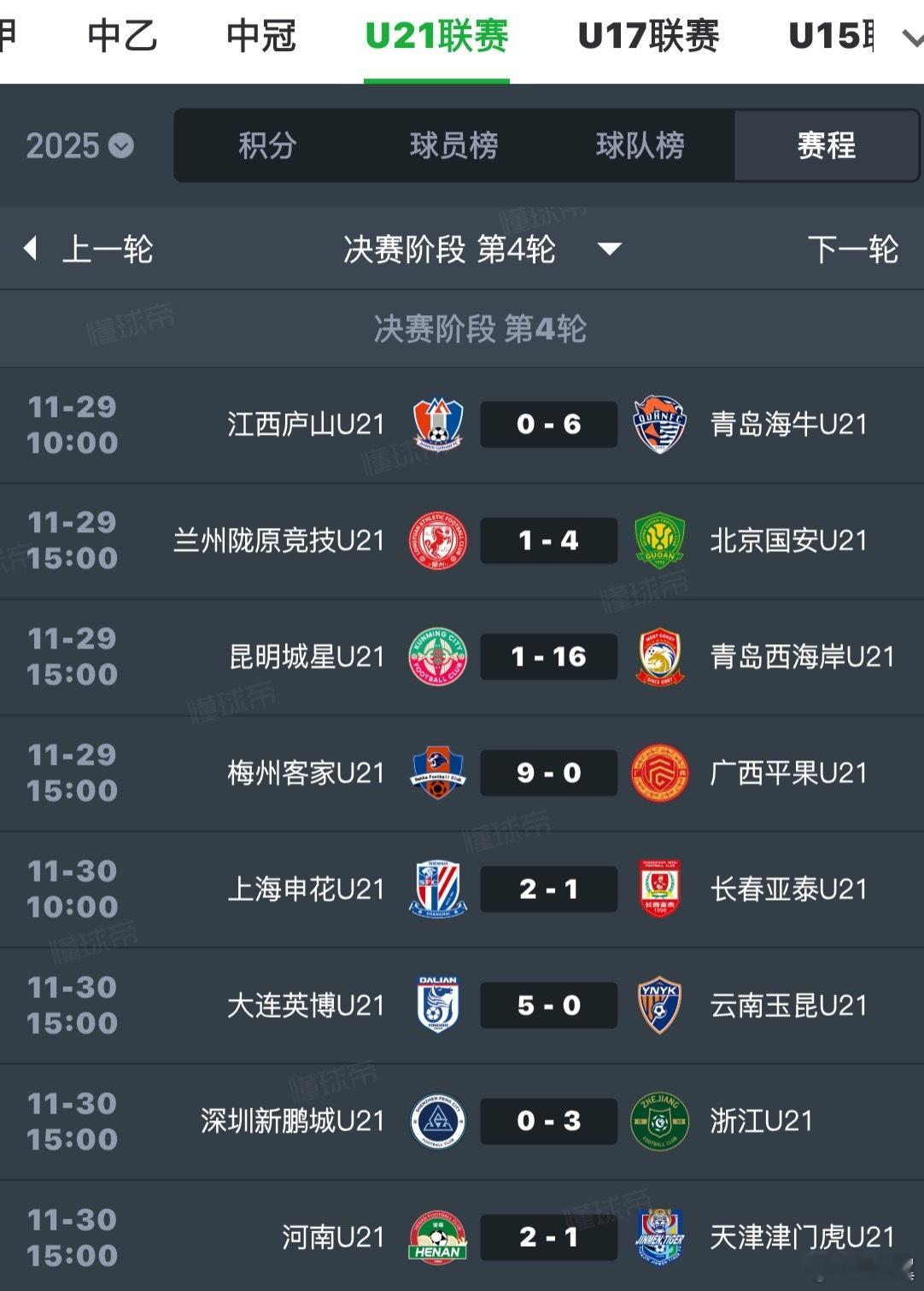This screenshot has height=1291, width=924.
Task: Open the 天津津门虎U21 badge
Action: (x=658, y=1236)
